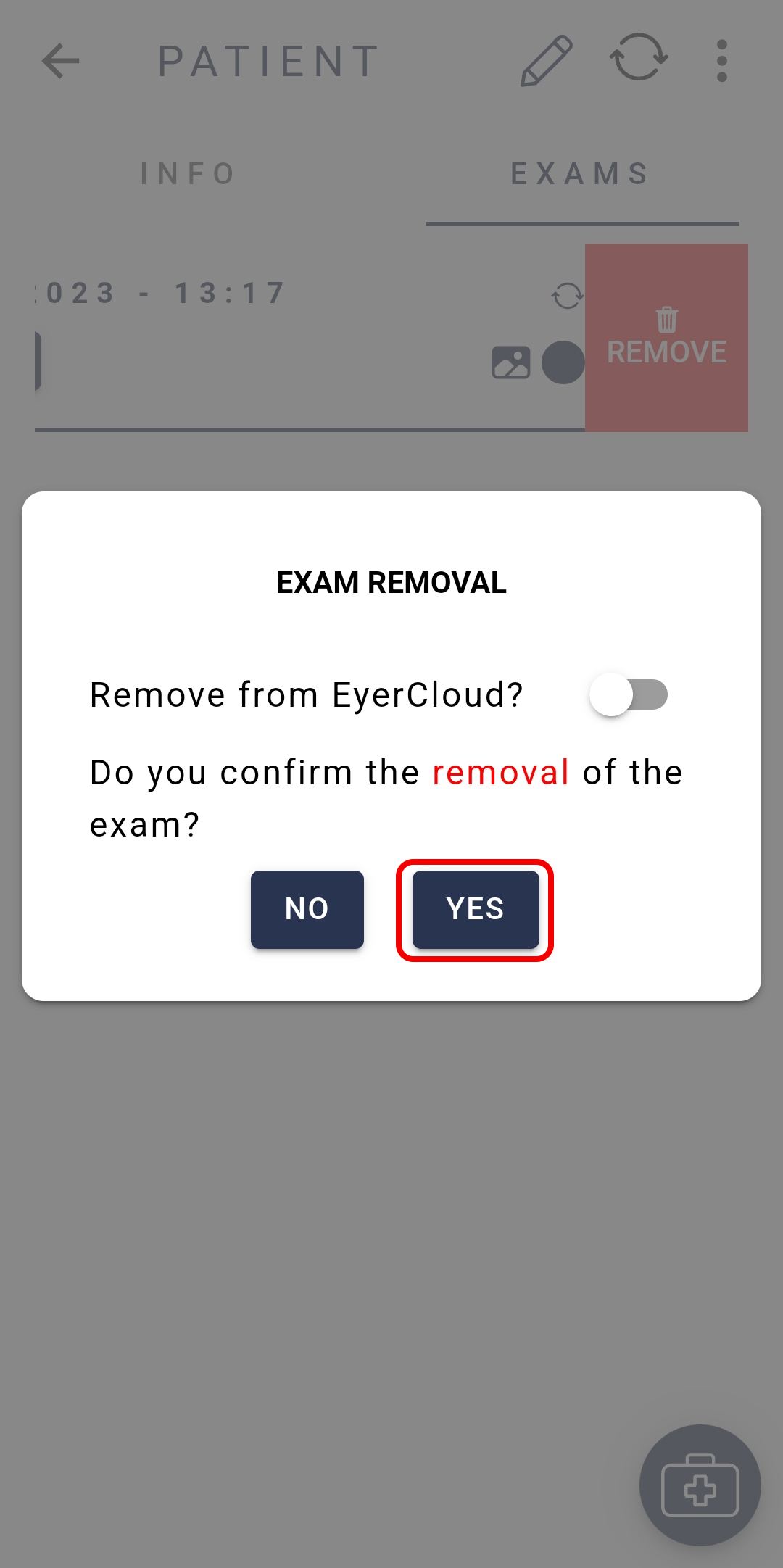Toggle the Remove from EyerCloud switch

pyautogui.click(x=629, y=694)
